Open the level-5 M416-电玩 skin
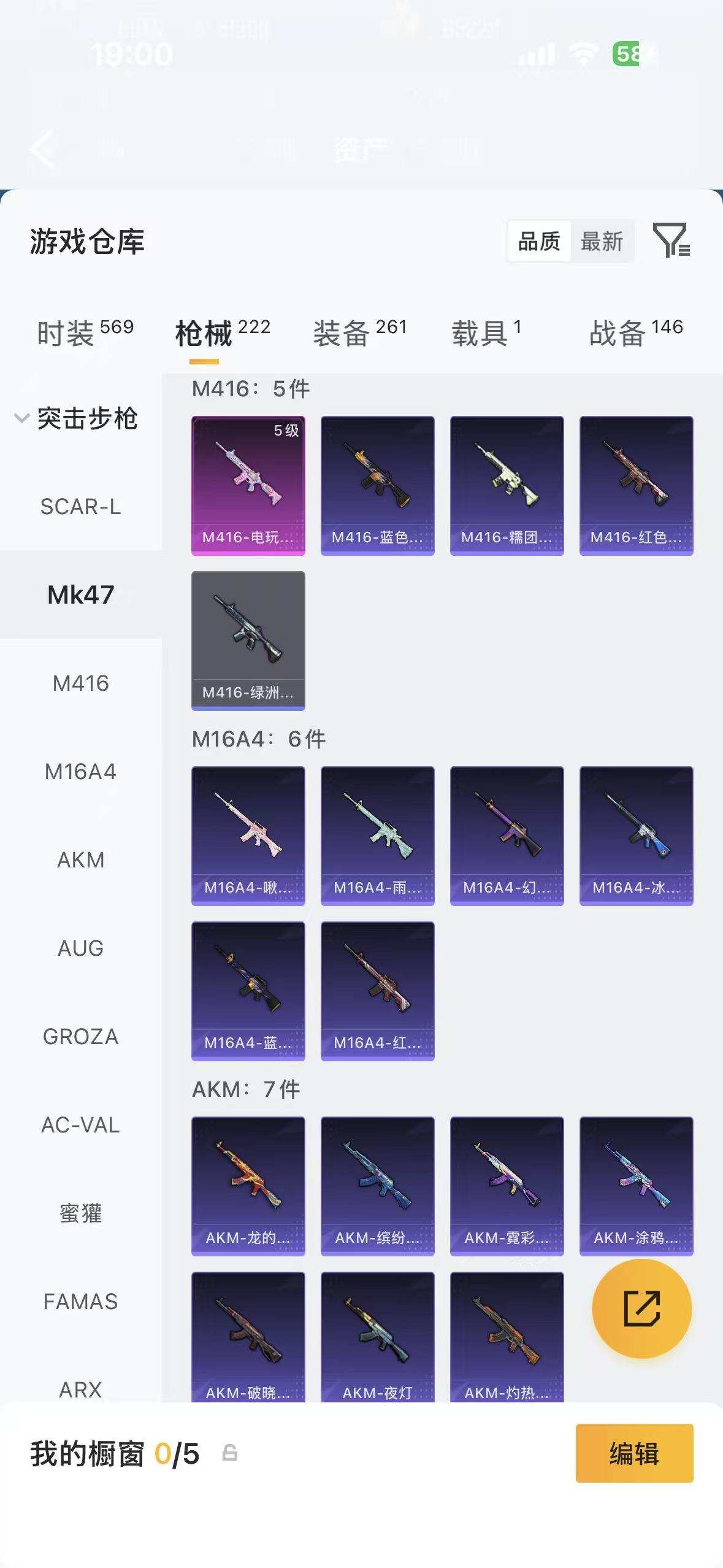723x1568 pixels. coord(248,486)
